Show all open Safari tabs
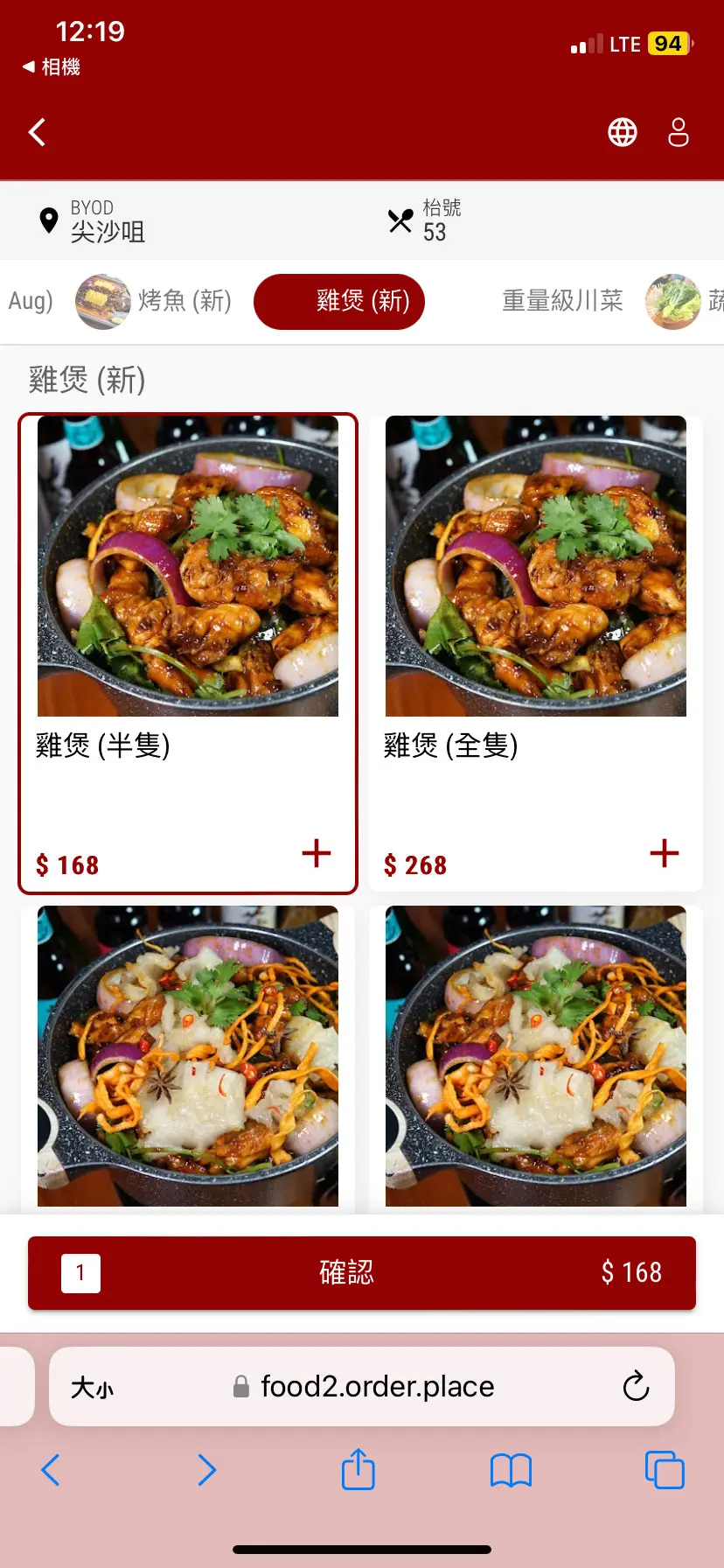This screenshot has height=1568, width=724. point(665,1470)
